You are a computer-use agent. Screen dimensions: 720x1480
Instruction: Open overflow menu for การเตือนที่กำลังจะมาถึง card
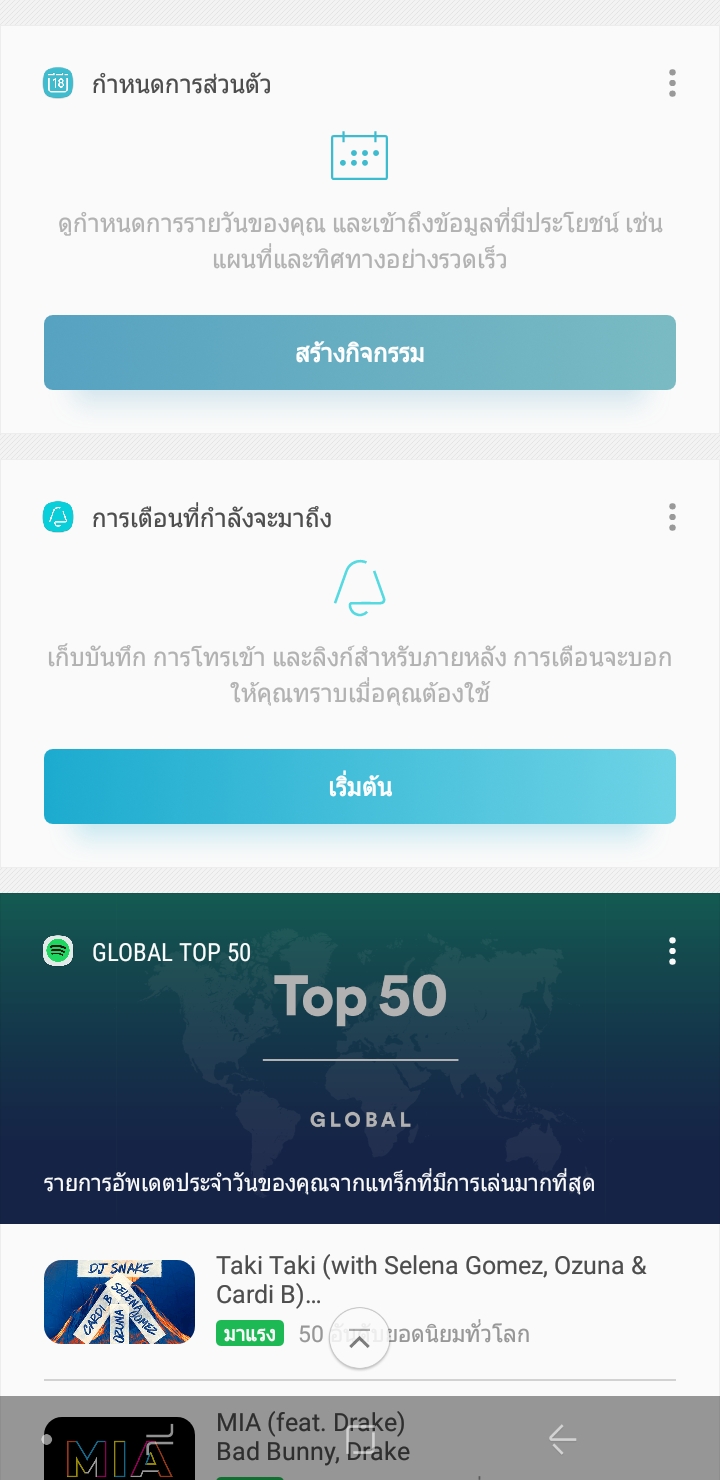pos(672,517)
